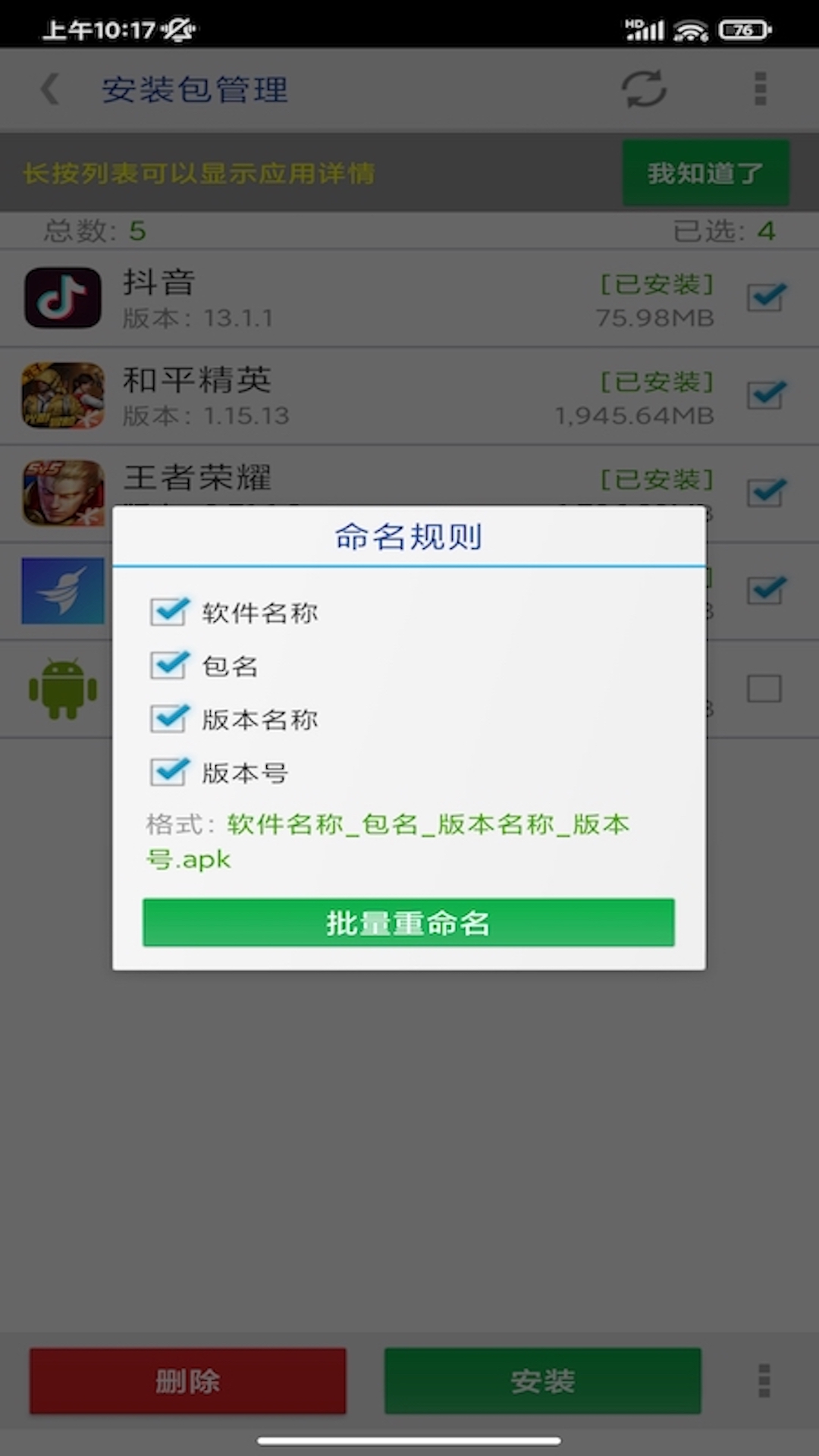
Task: Select the Android robot package checkbox
Action: click(764, 689)
